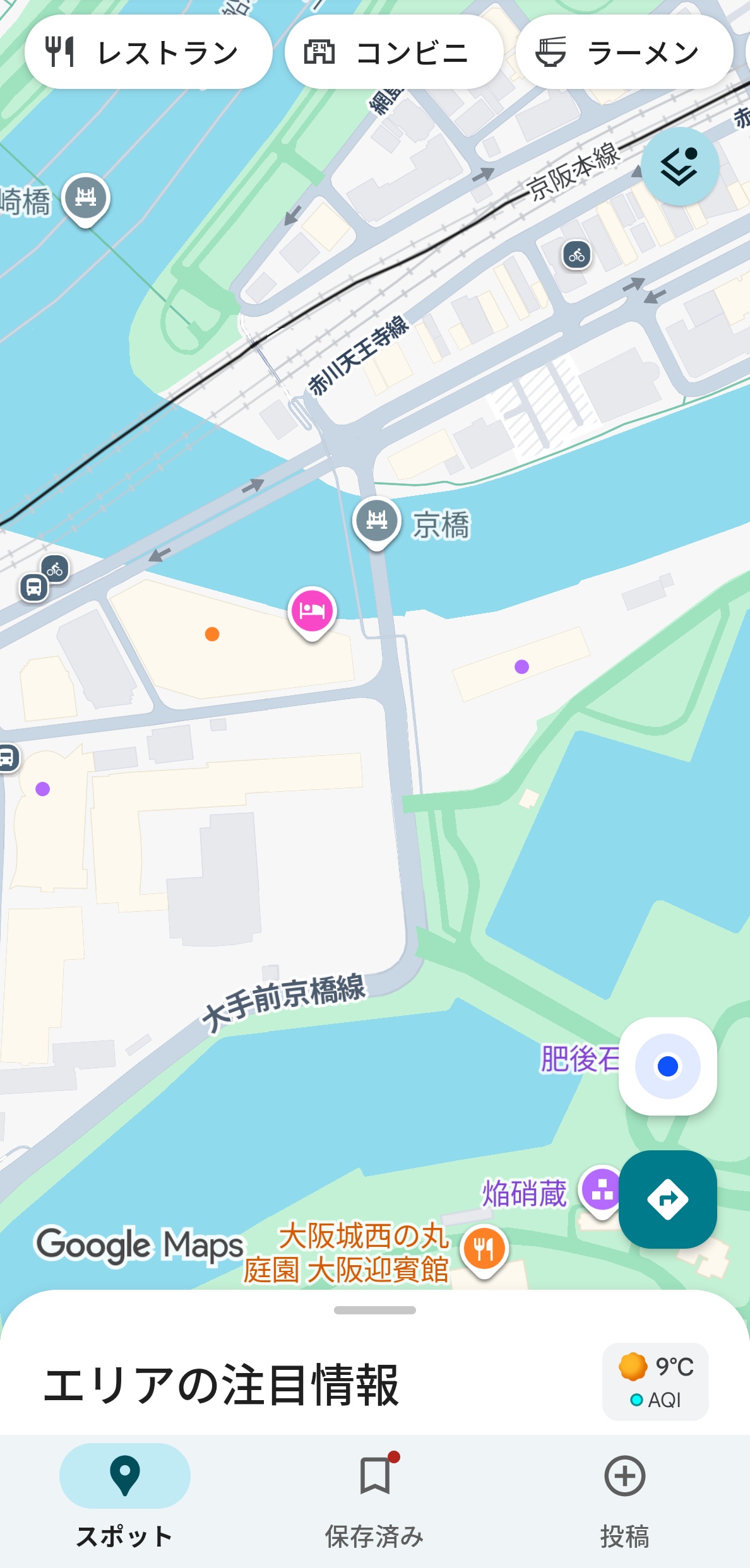Open the 大阪城西の丸庭園 大阪迎賓館 restaurant pin
This screenshot has height=1568, width=750.
coord(484,1249)
